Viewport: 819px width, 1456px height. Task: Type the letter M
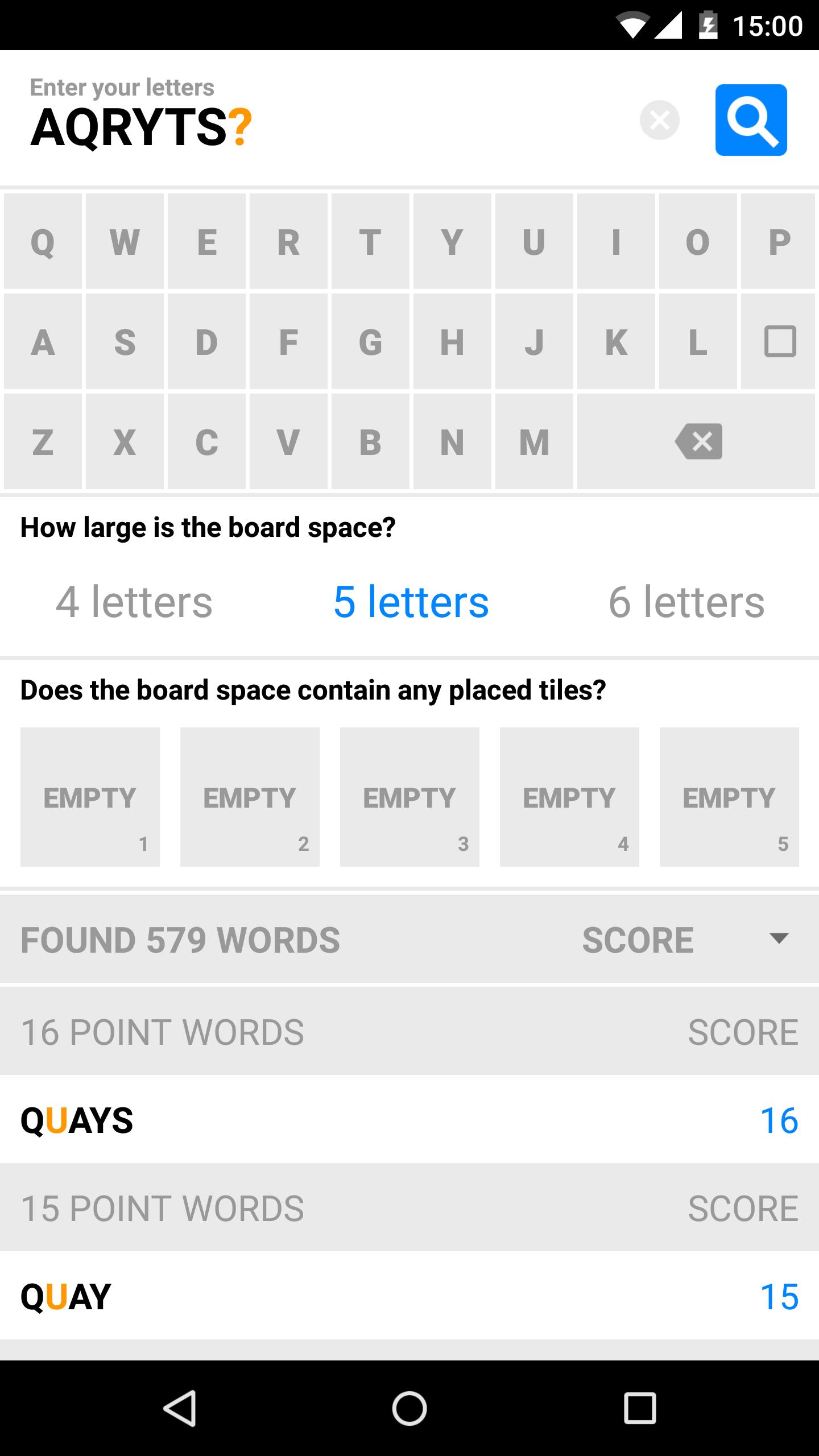[x=534, y=442]
